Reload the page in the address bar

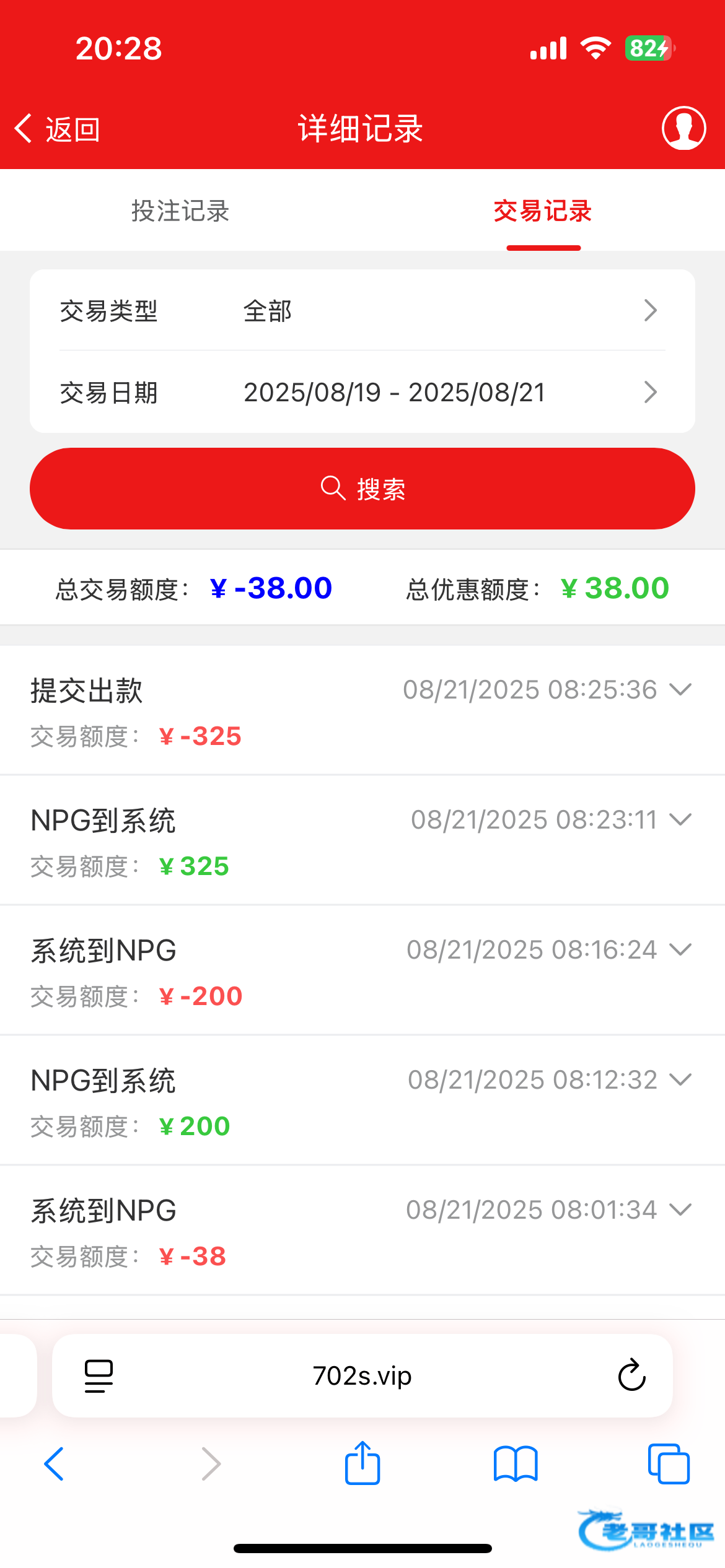pyautogui.click(x=631, y=1375)
